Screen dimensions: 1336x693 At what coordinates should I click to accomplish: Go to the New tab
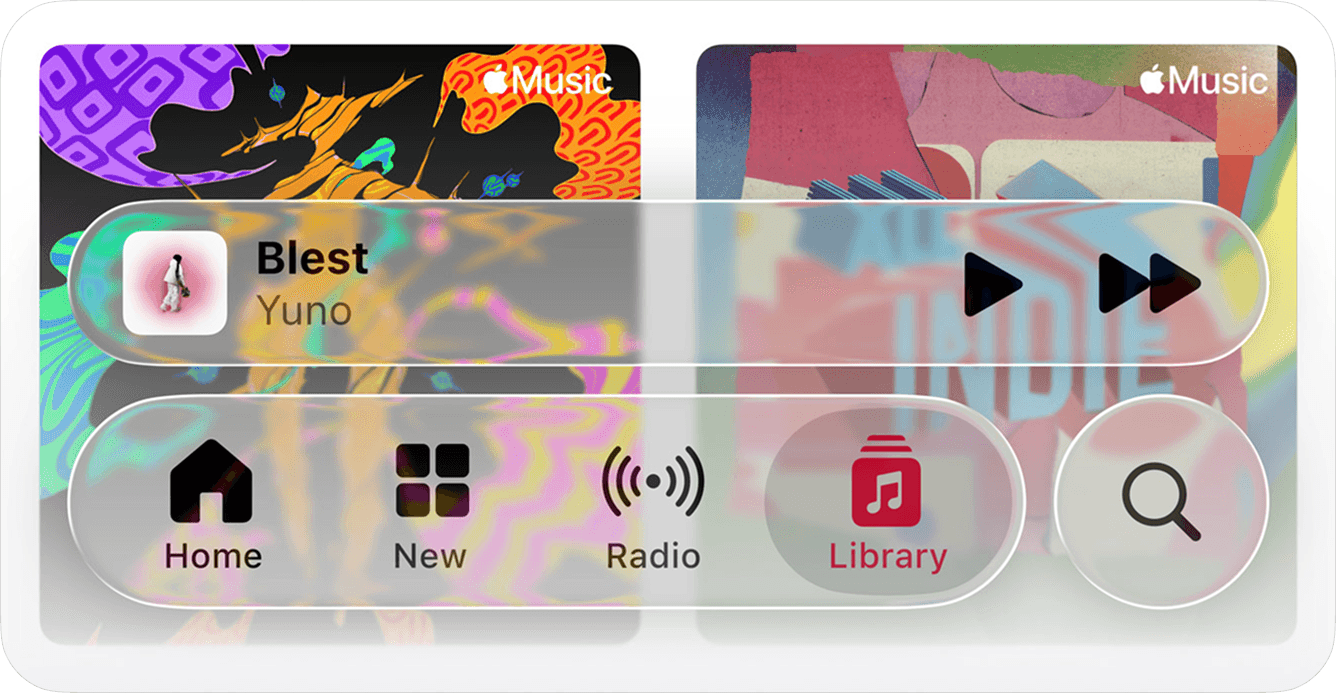coord(431,504)
